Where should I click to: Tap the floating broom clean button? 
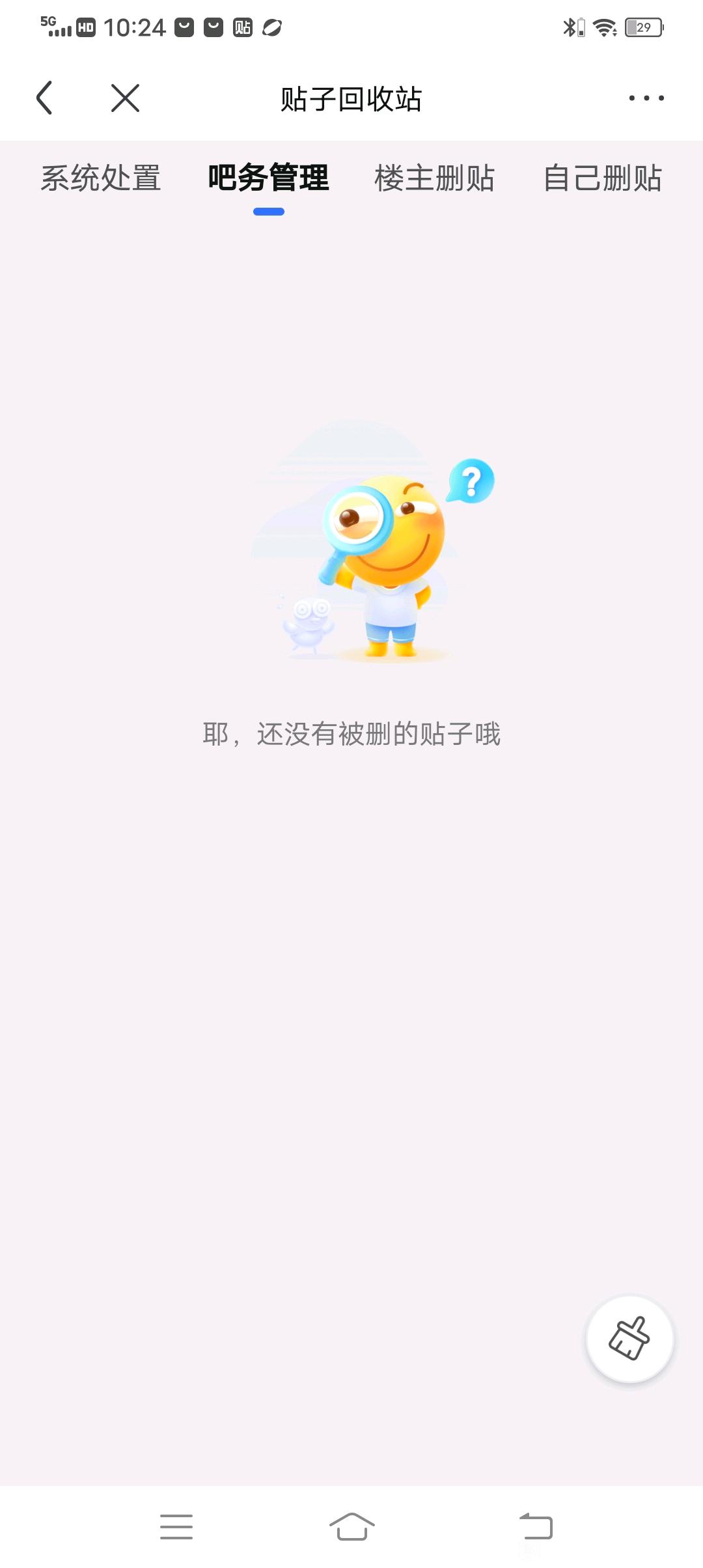[629, 1339]
